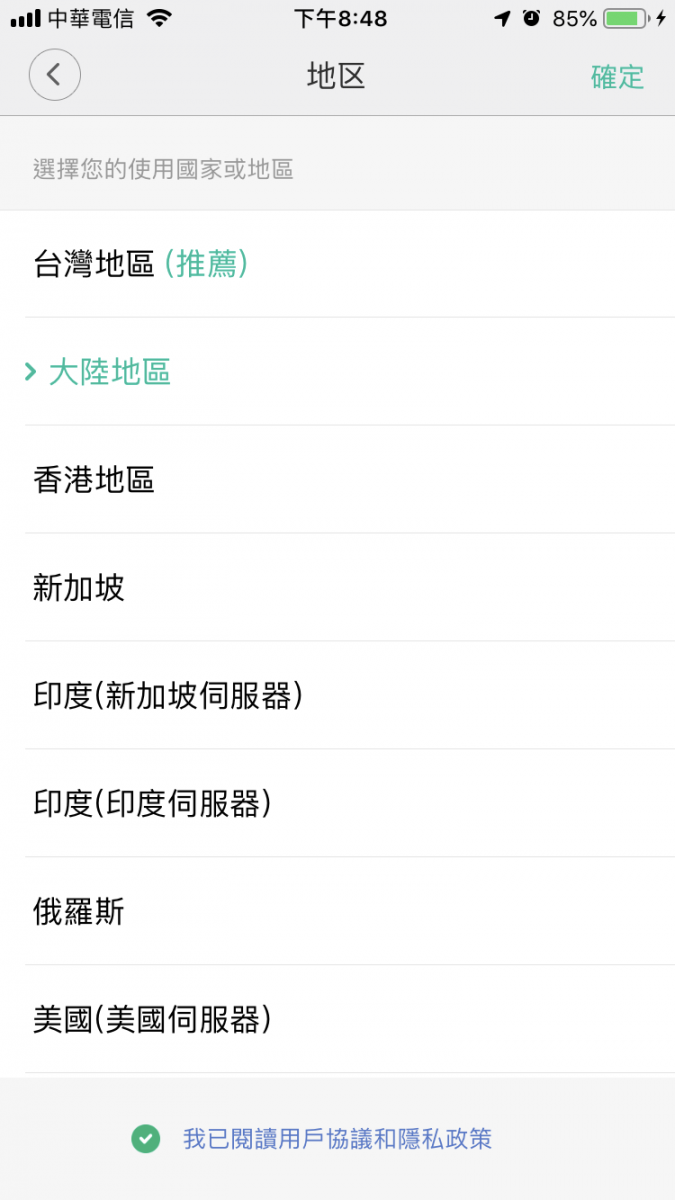Toggle the agreement checkmark
675x1200 pixels.
(146, 1138)
